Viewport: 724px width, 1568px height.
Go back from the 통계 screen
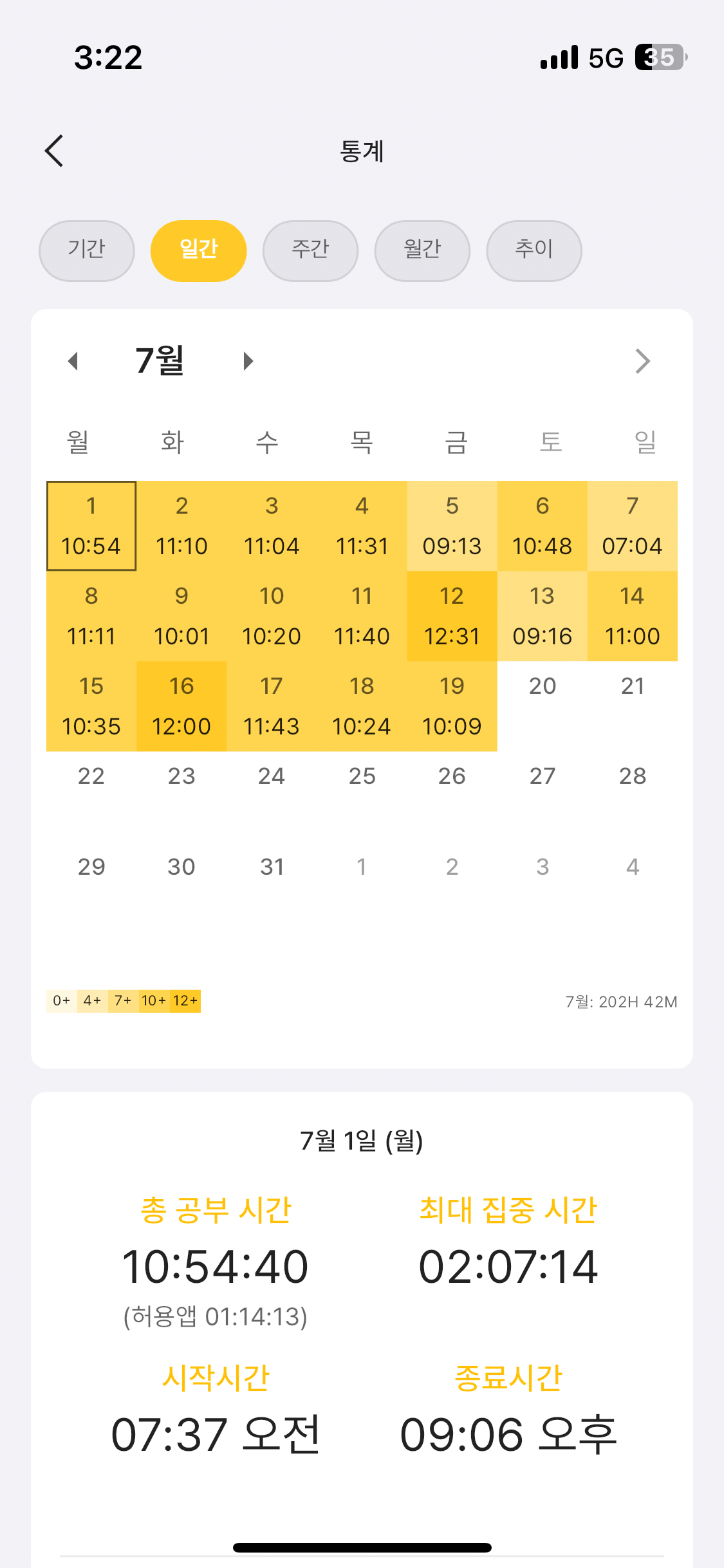[55, 151]
